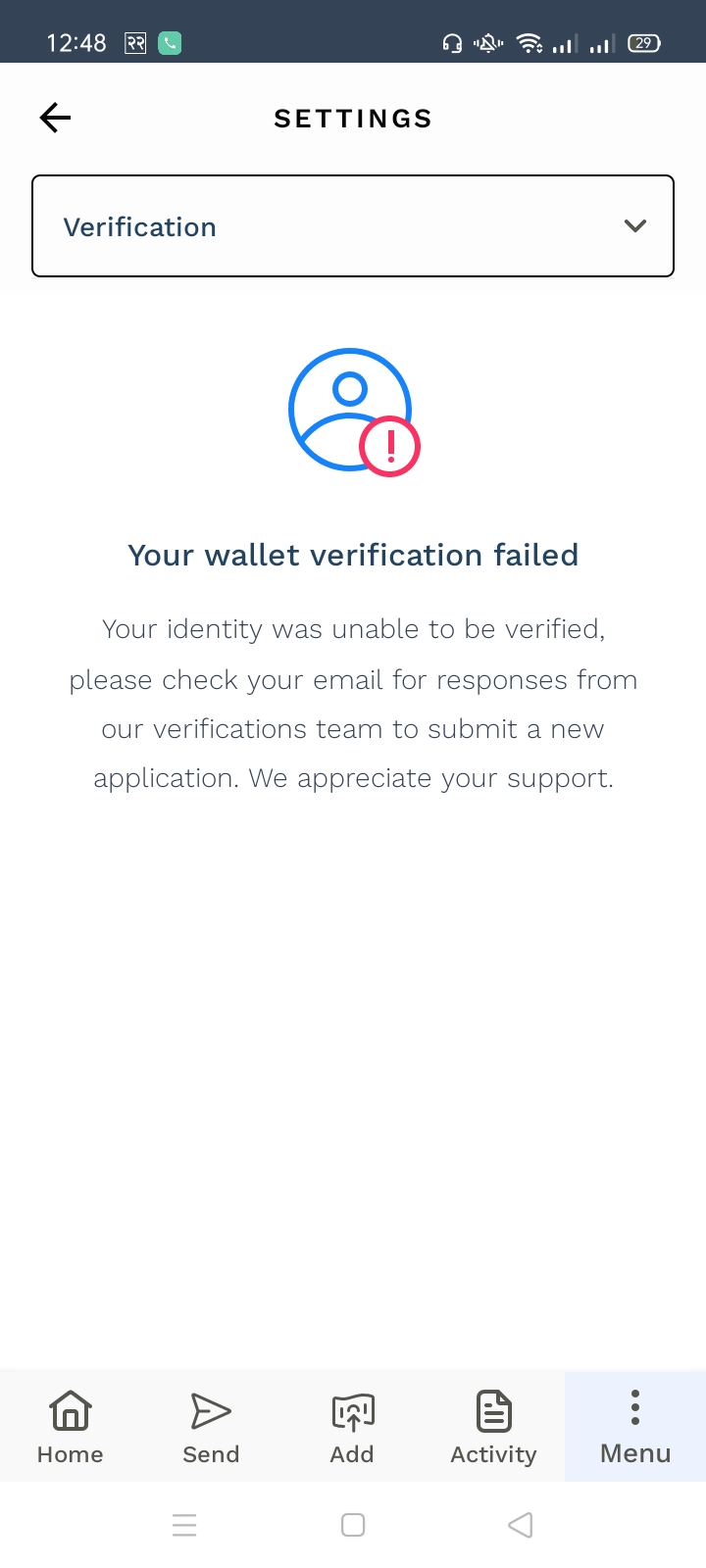Expand the Verification dropdown
This screenshot has height=1568, width=706.
pyautogui.click(x=353, y=226)
